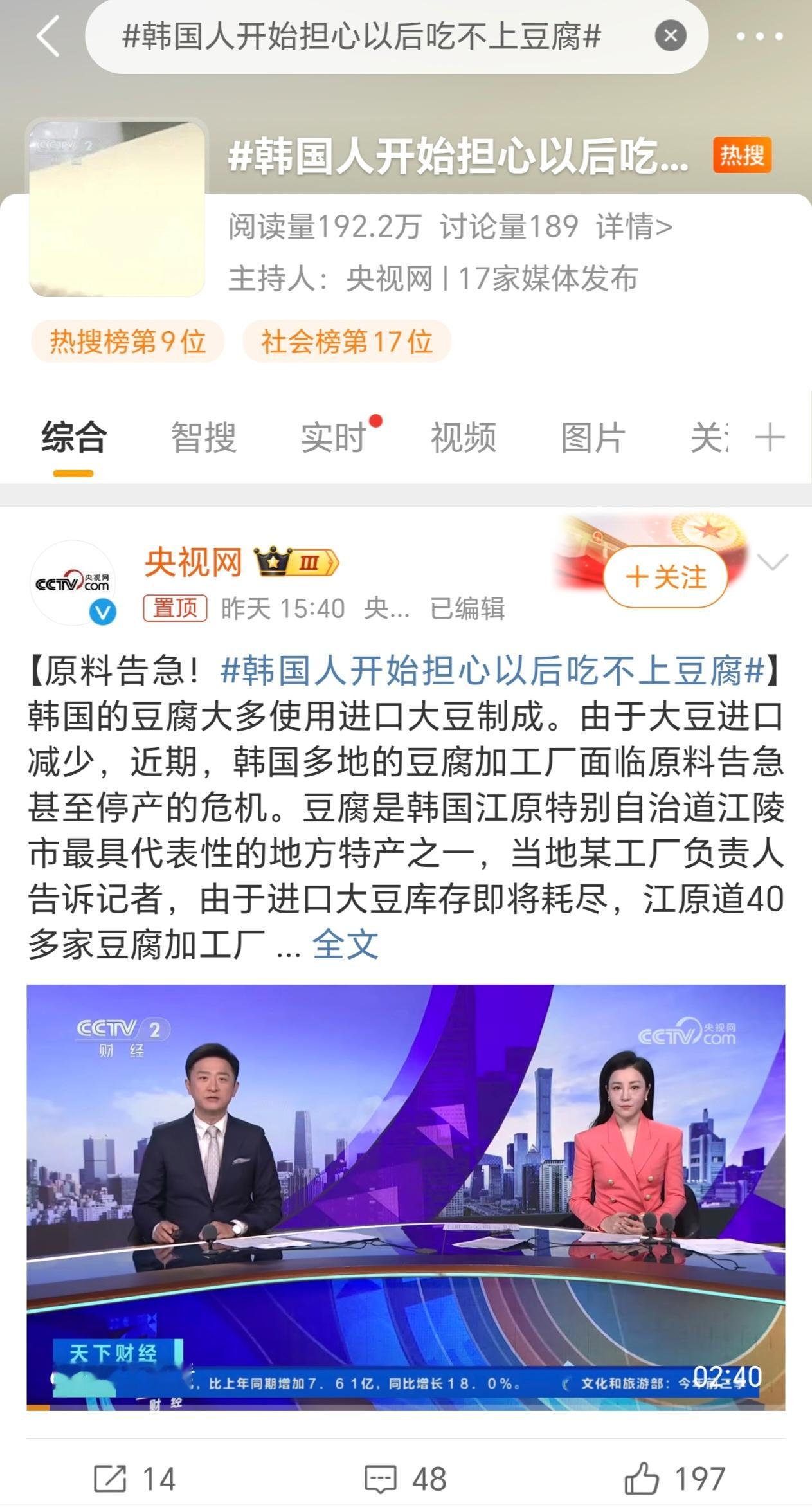Open comments on the 央视网 post

click(406, 1479)
